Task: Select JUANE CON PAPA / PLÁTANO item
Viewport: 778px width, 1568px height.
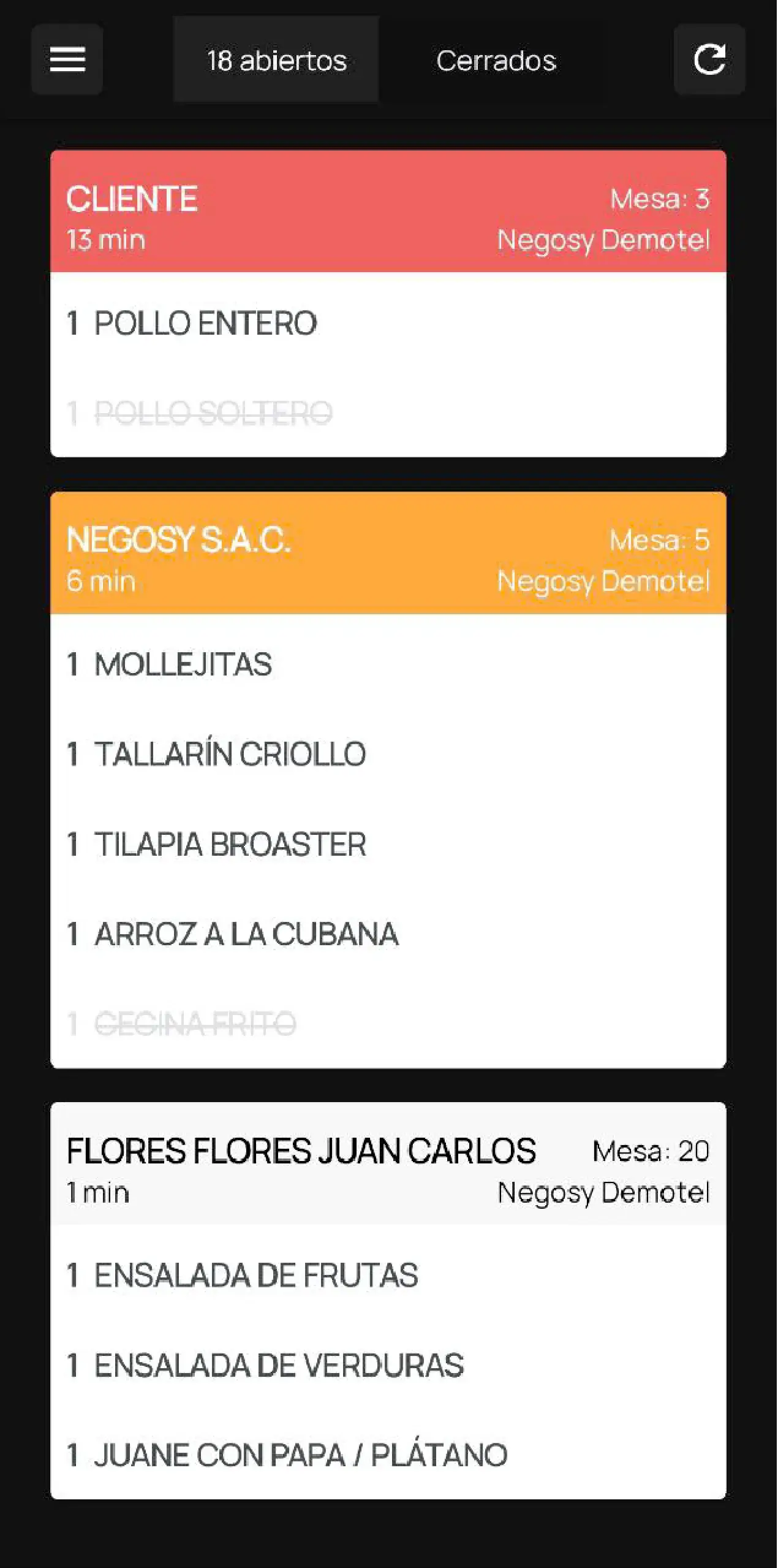Action: pyautogui.click(x=388, y=1455)
